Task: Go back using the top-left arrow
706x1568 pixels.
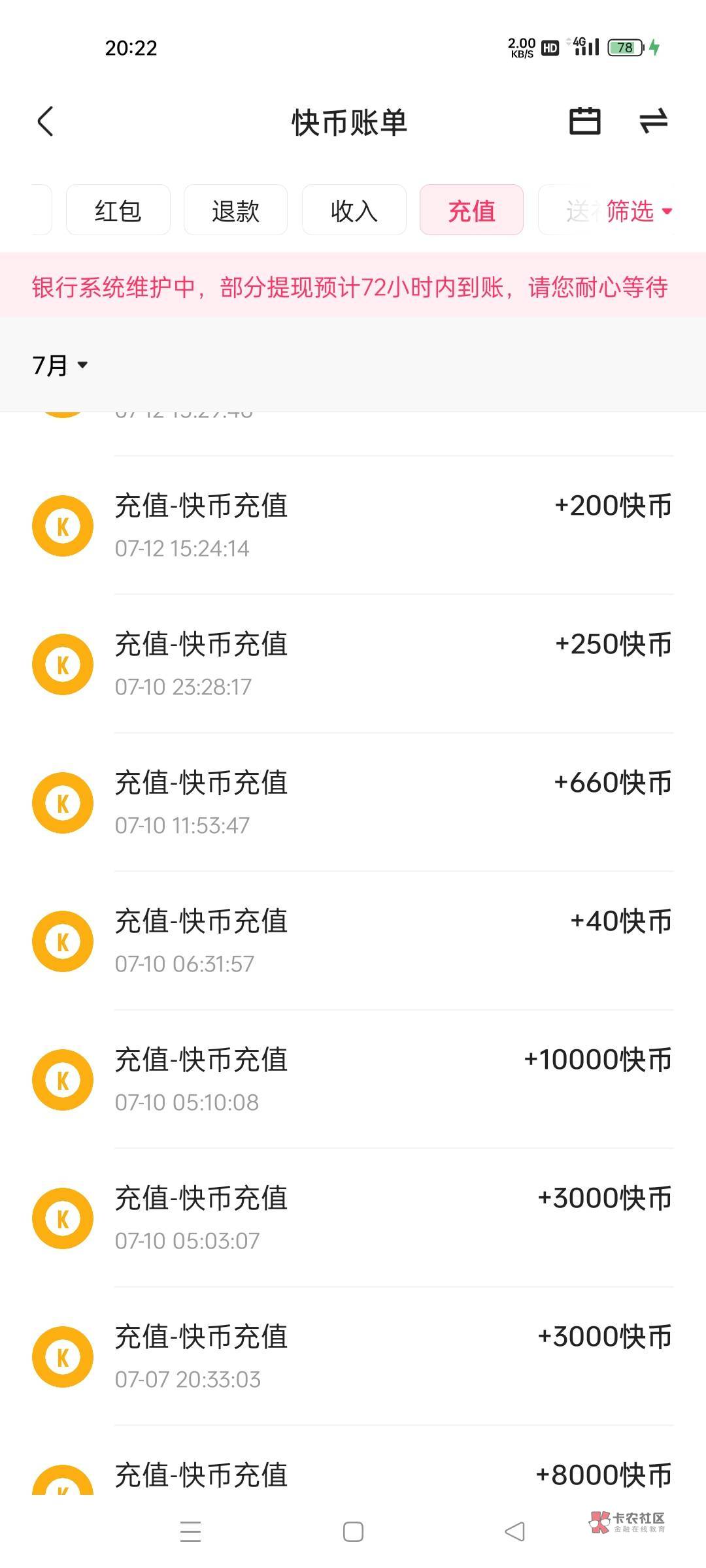Action: click(x=45, y=122)
